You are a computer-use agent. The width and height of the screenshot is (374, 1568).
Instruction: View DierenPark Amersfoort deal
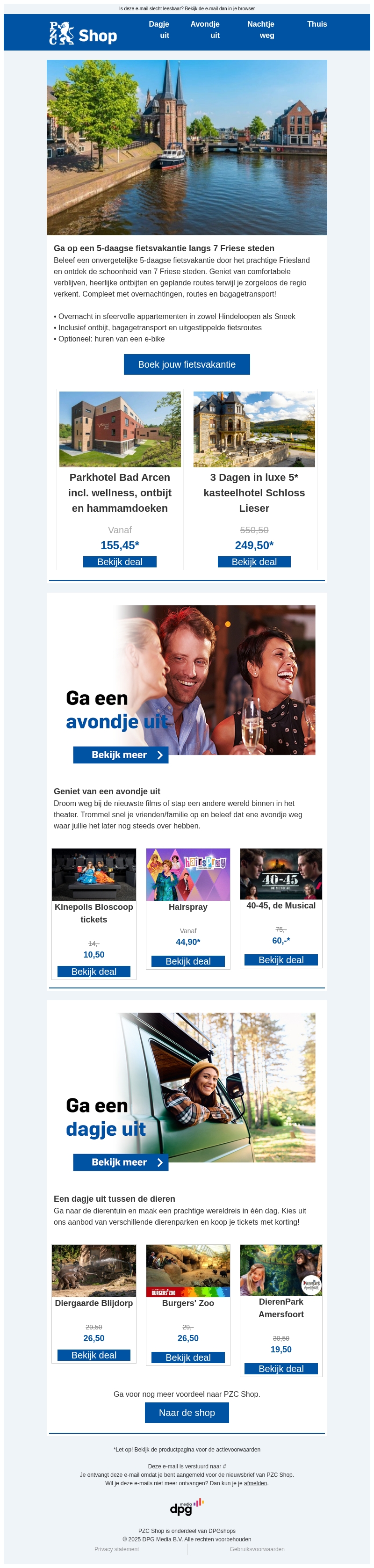[281, 1368]
